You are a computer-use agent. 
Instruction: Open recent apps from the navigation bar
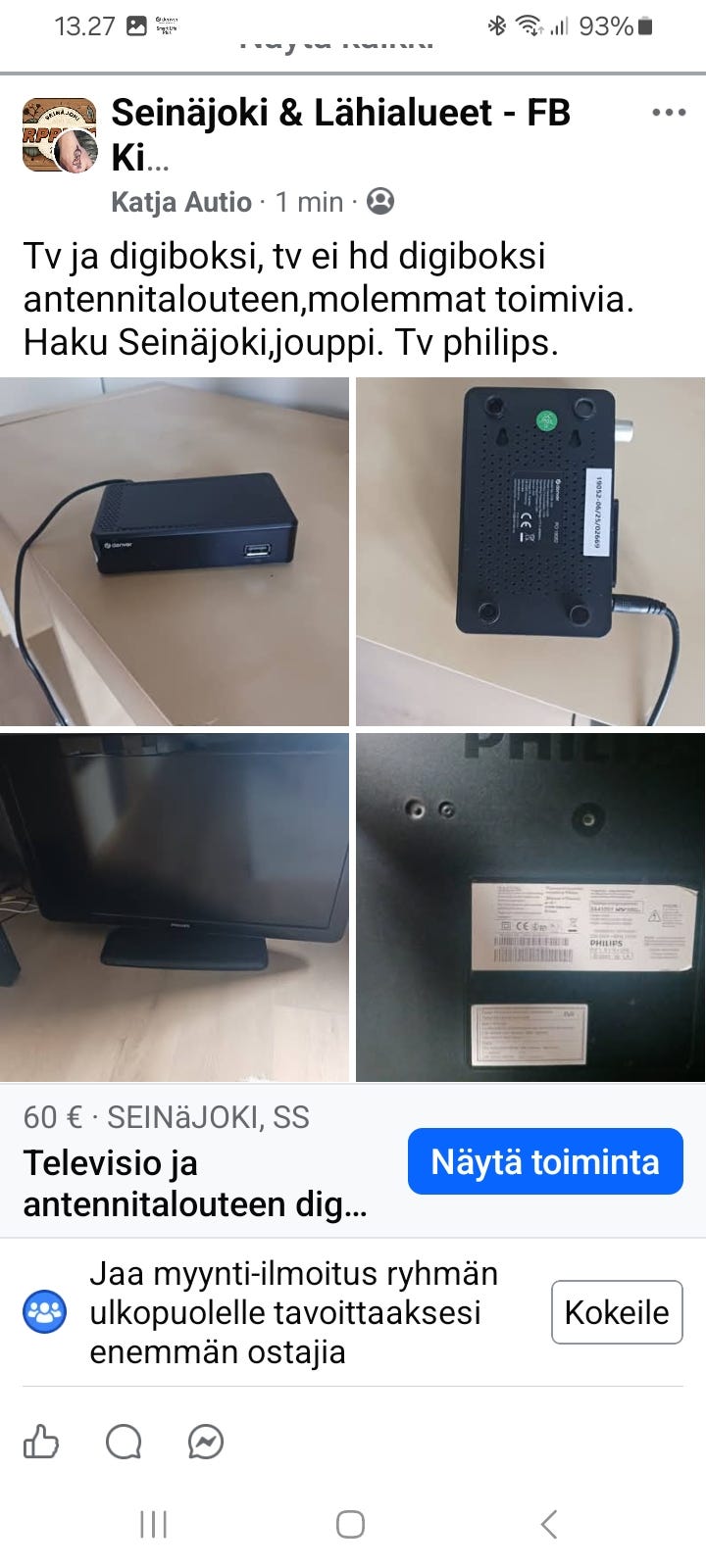154,1524
